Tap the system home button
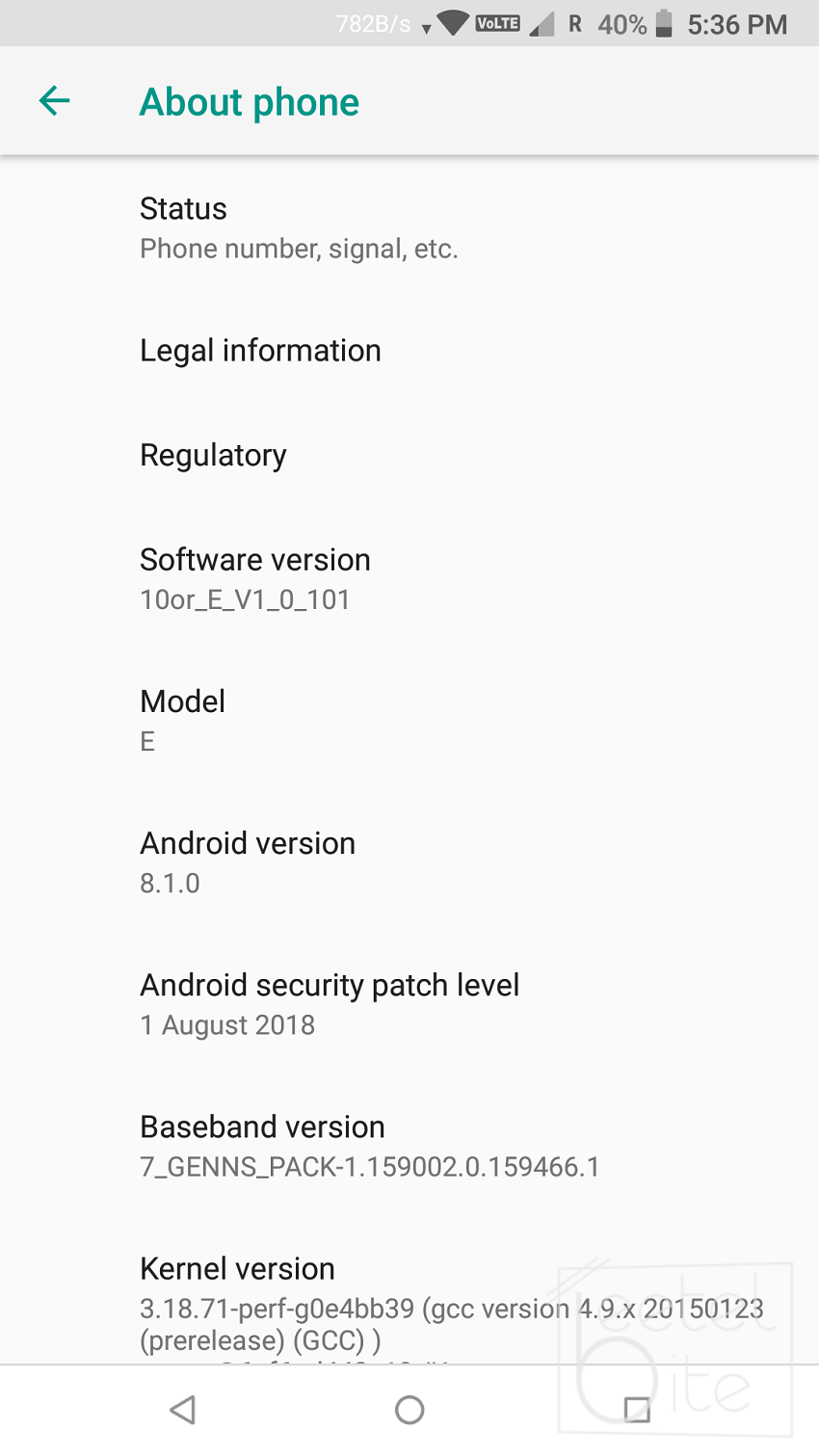 coord(409,1410)
